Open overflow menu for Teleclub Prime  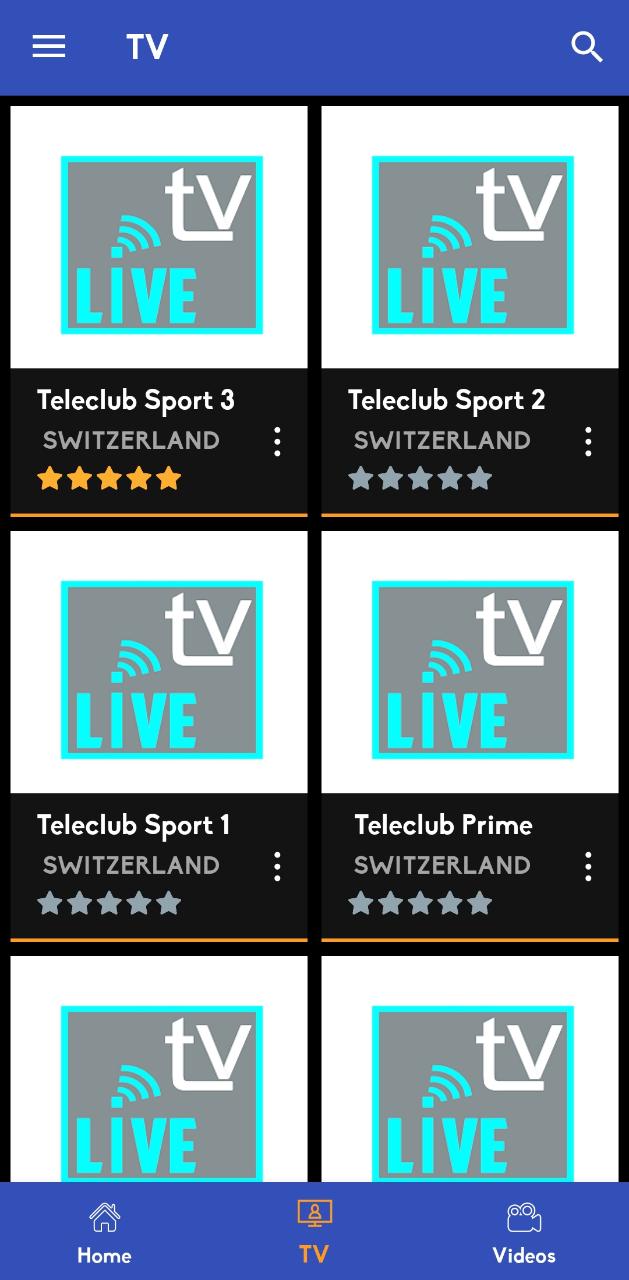tap(588, 866)
